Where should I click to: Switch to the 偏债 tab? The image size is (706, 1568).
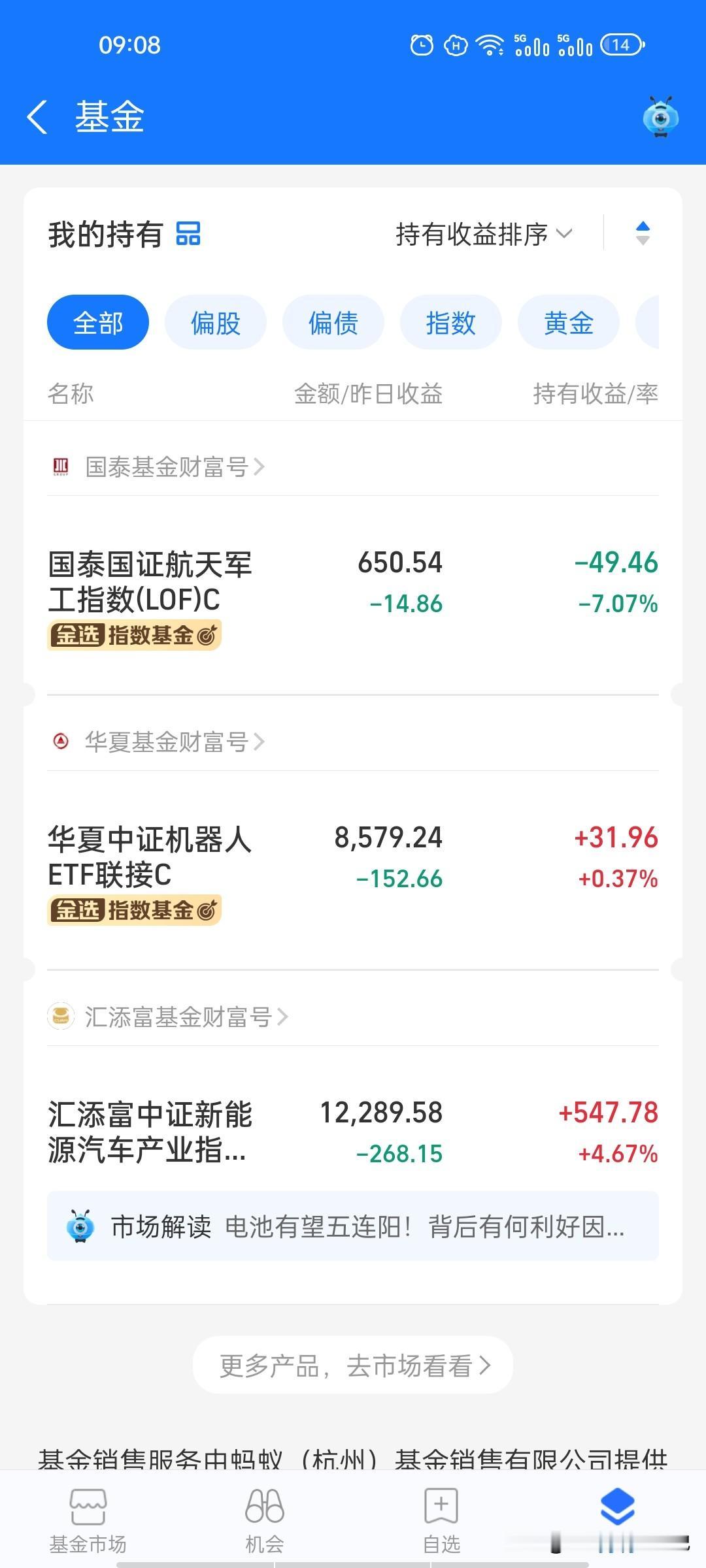pyautogui.click(x=333, y=321)
